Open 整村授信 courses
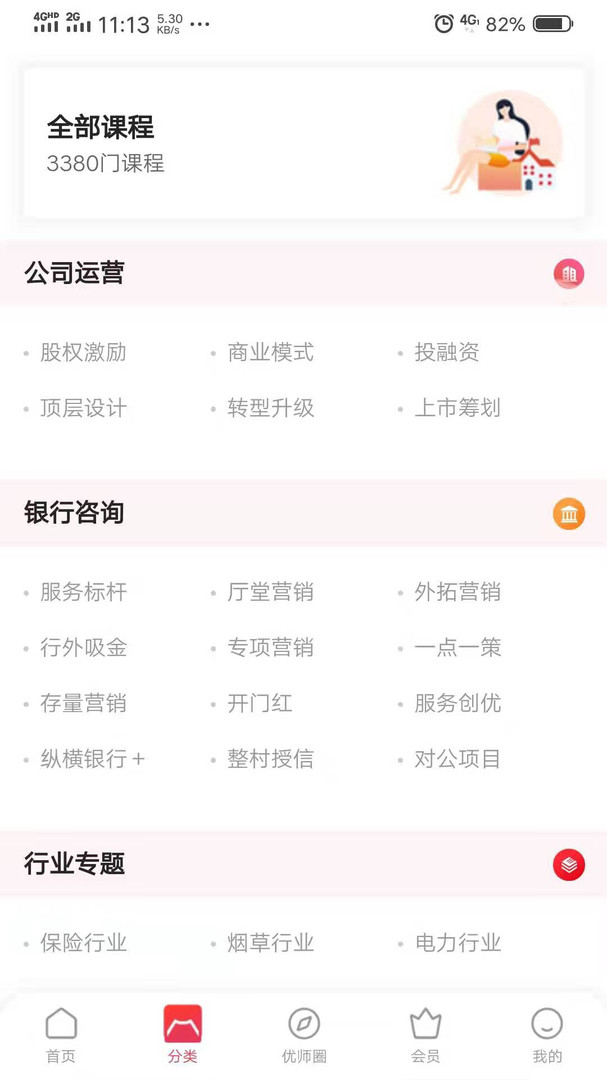The width and height of the screenshot is (607, 1080). tap(270, 759)
